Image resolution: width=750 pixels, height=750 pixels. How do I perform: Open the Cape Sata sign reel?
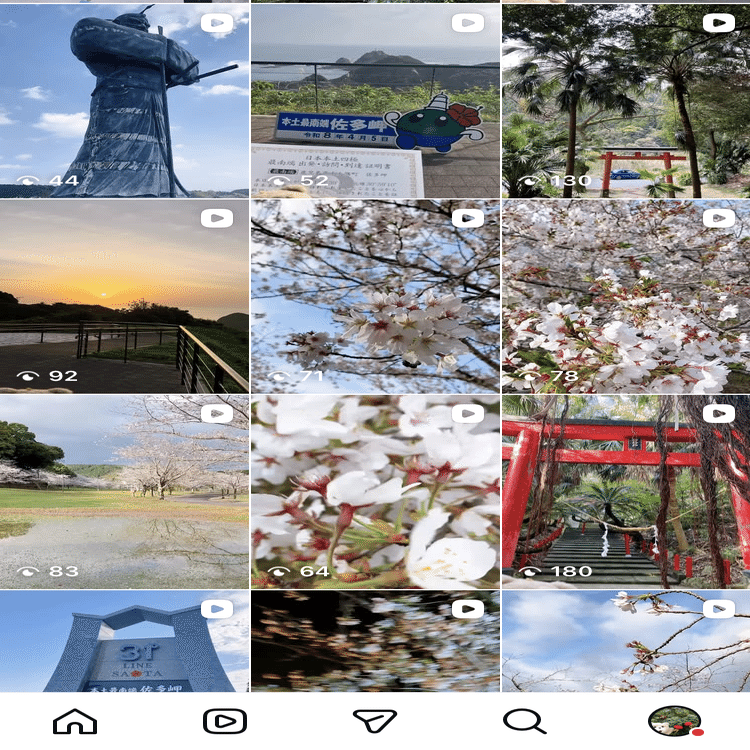click(x=375, y=100)
